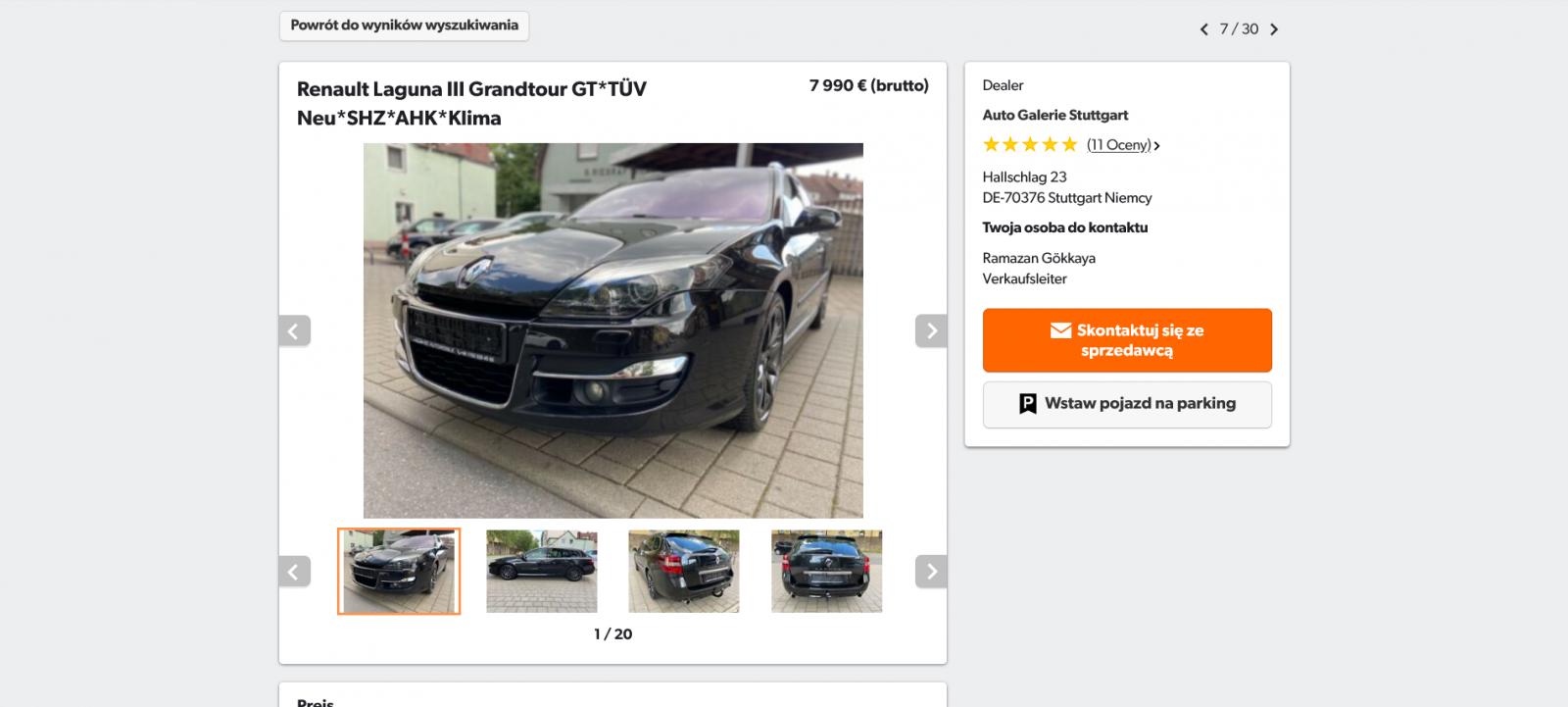Move thumbnail strip to previous images
The width and height of the screenshot is (1568, 707).
[x=294, y=572]
